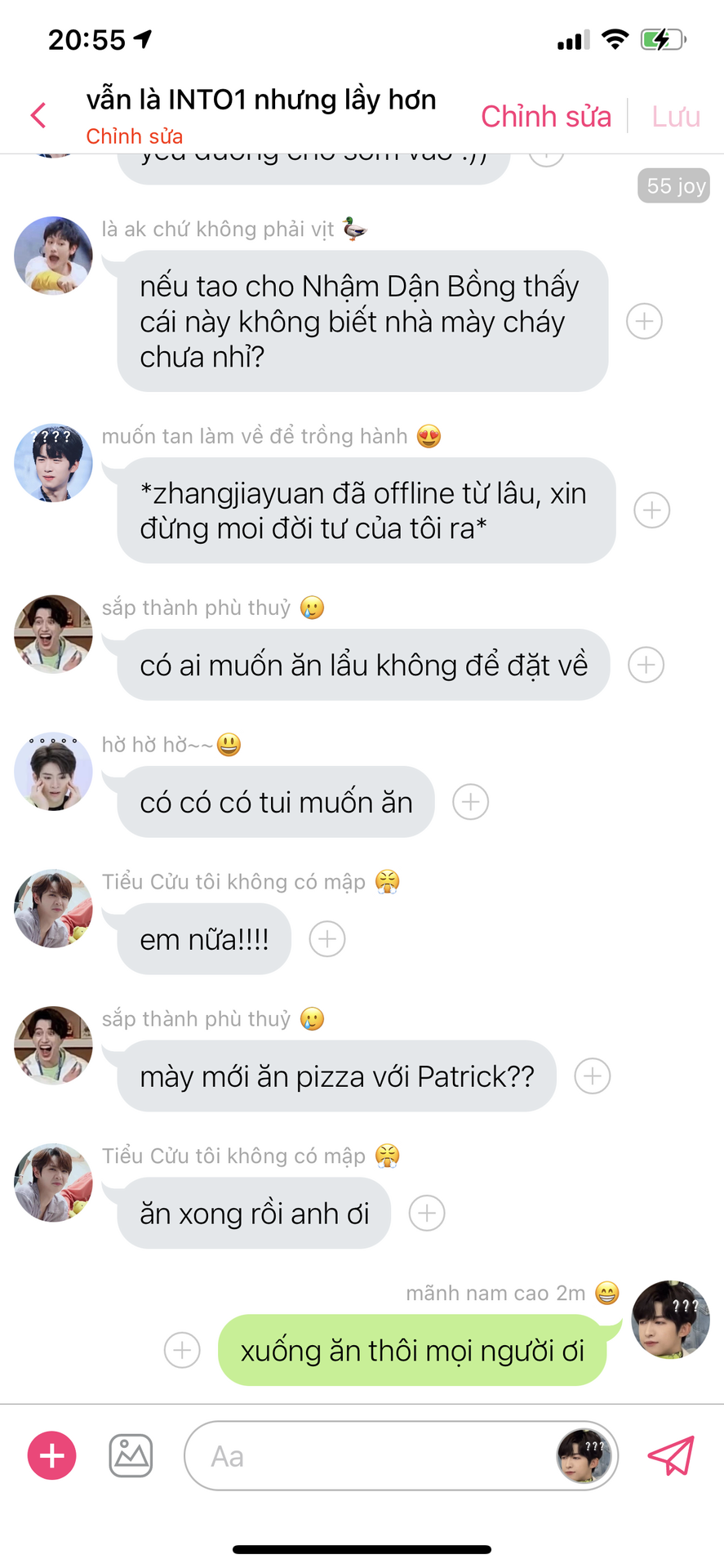724x1568 pixels.
Task: Tap the character avatar inside the input field
Action: coord(584,1455)
